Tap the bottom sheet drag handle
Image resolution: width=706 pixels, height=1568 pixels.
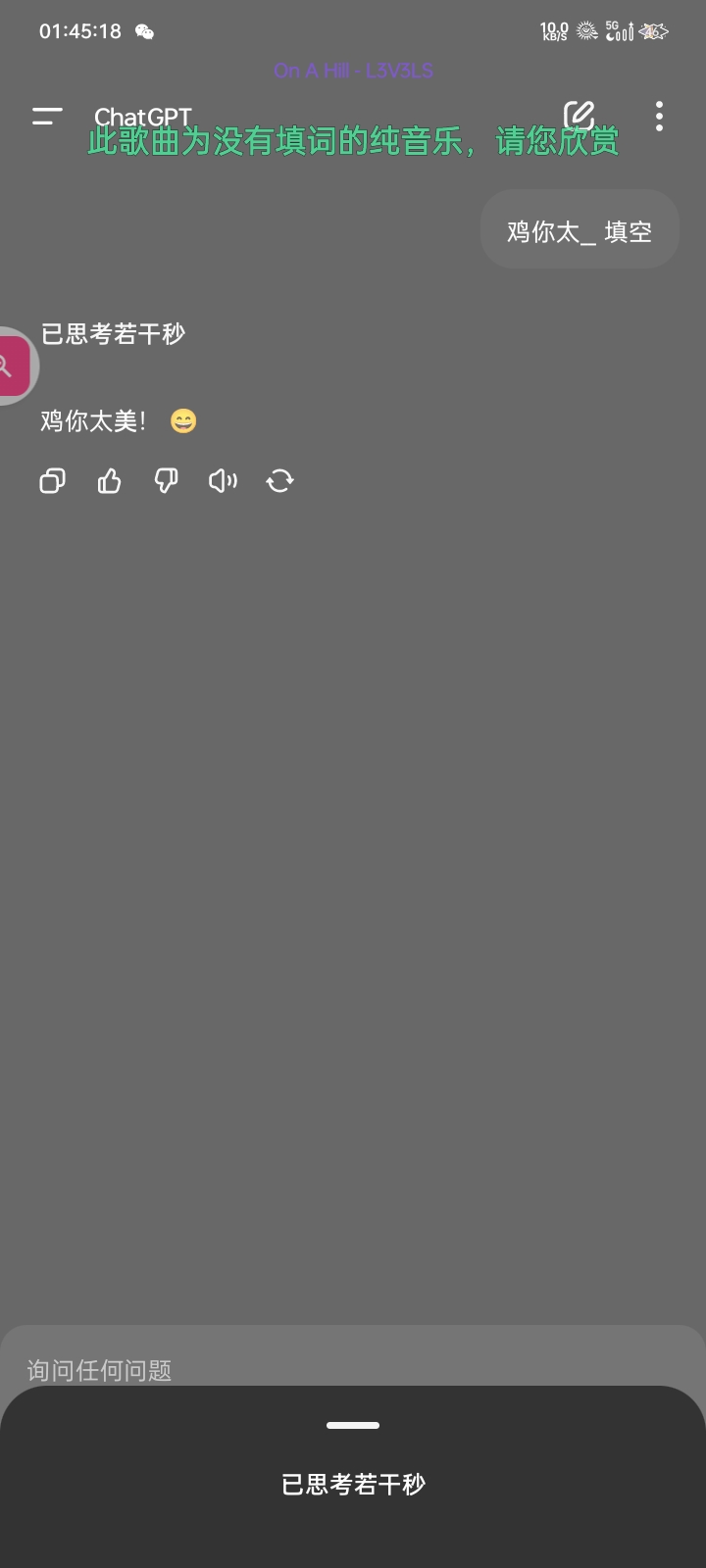coord(353,1426)
